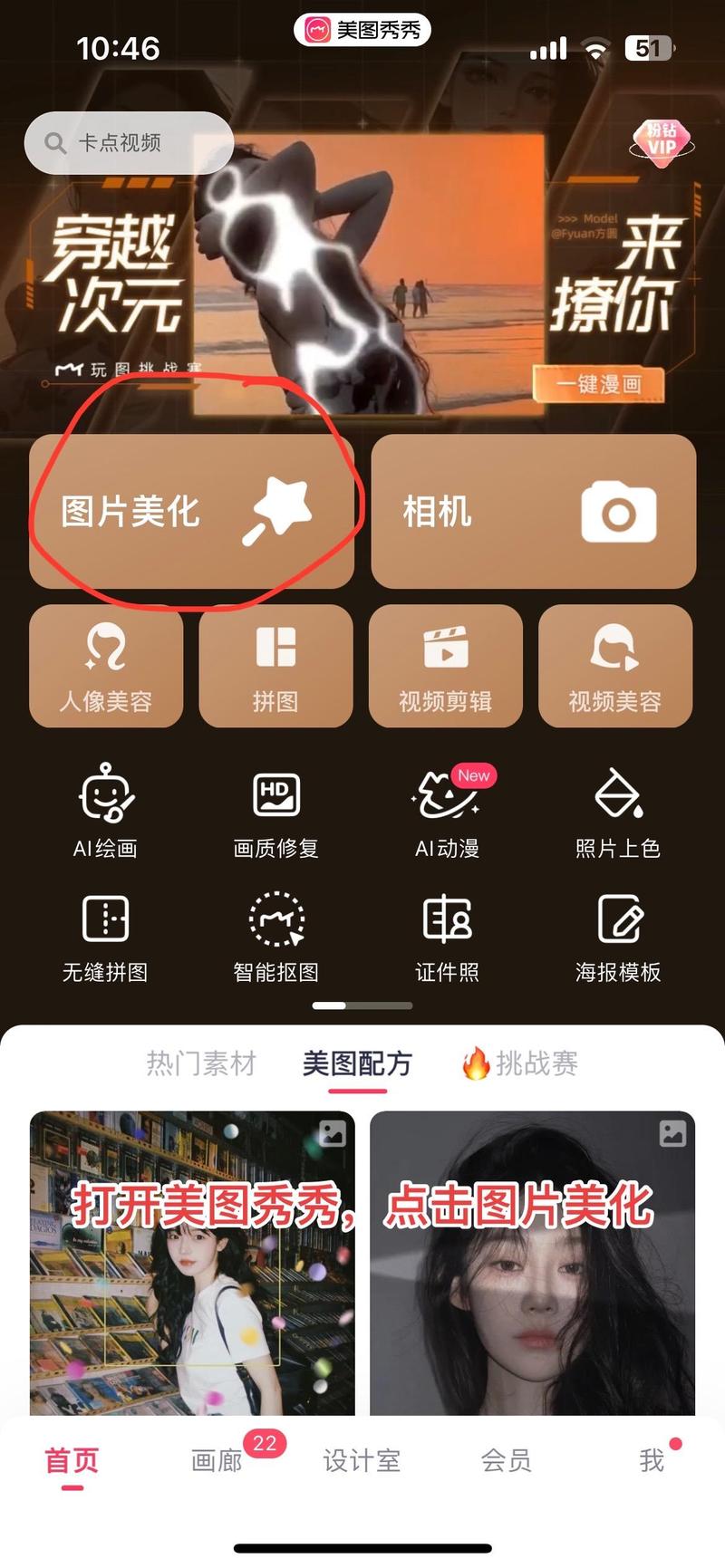Open the 设计室 tab

click(x=362, y=1460)
